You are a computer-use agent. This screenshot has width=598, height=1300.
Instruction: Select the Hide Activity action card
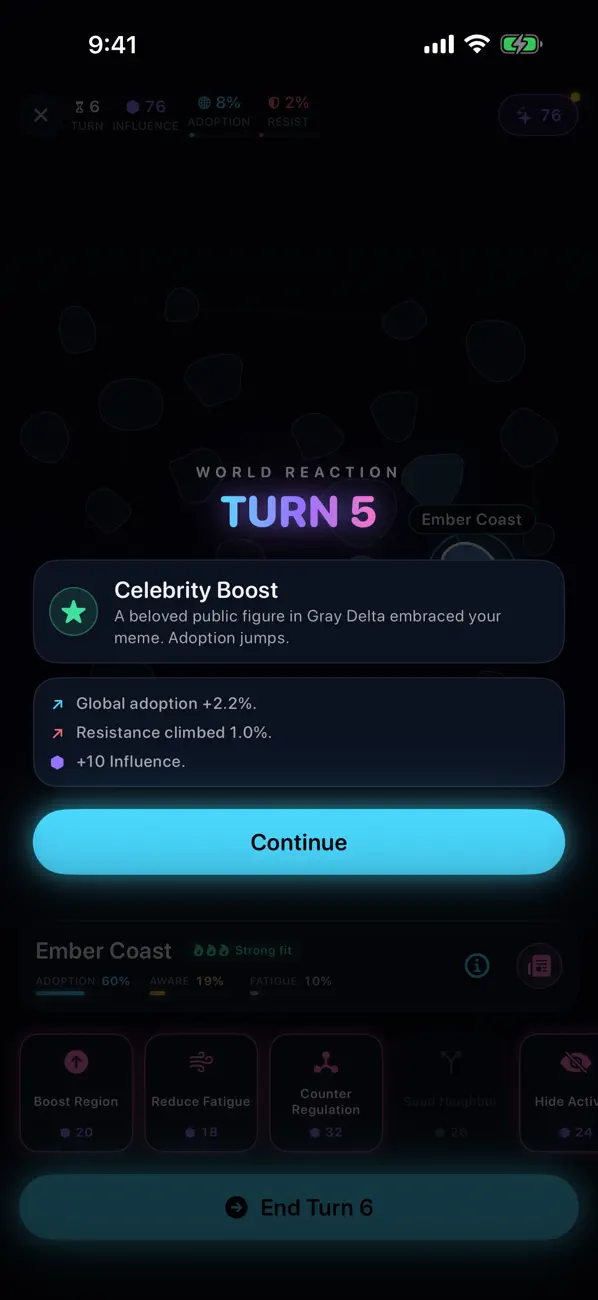coord(560,1093)
